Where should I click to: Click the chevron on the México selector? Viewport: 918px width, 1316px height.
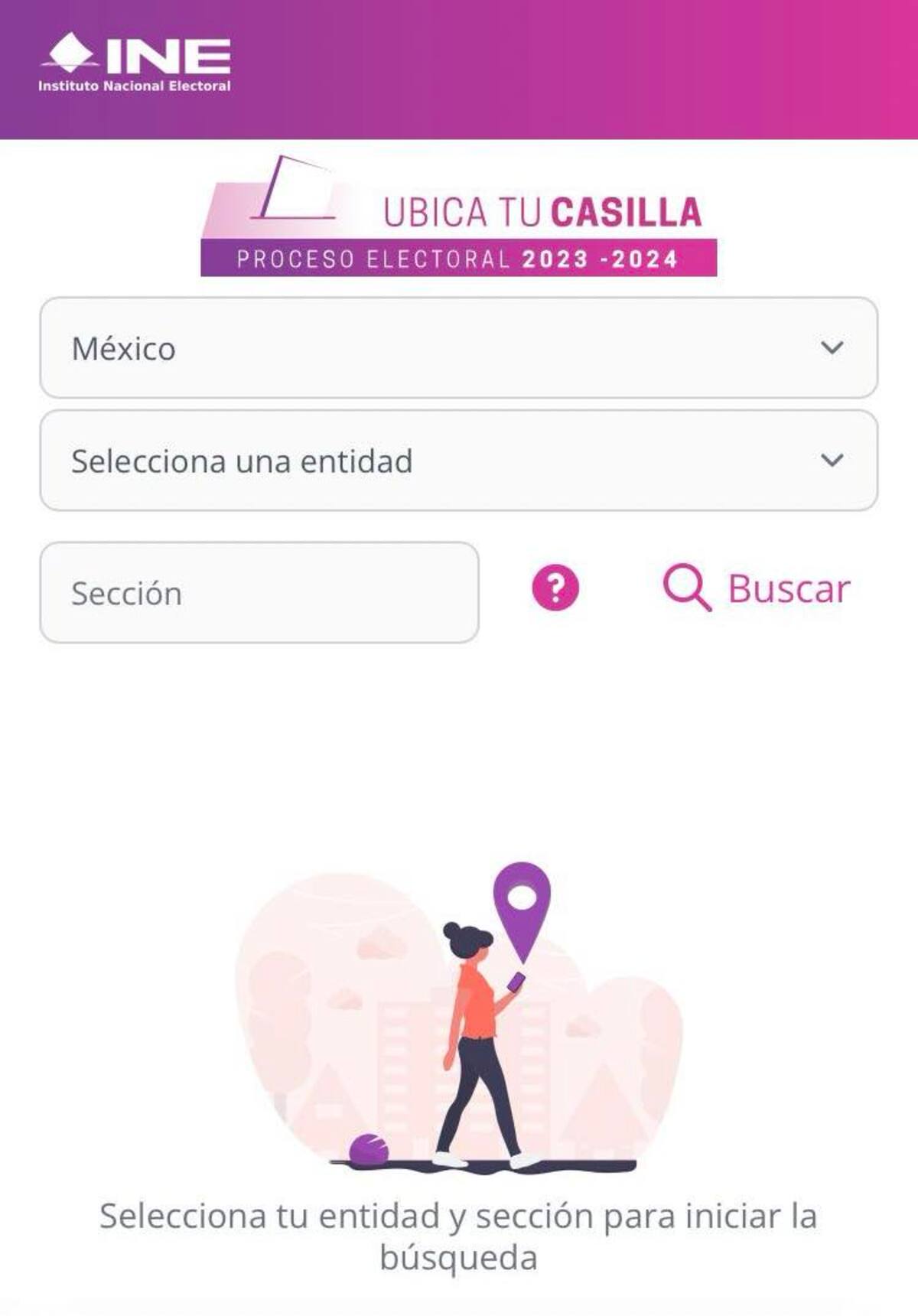[x=831, y=350]
